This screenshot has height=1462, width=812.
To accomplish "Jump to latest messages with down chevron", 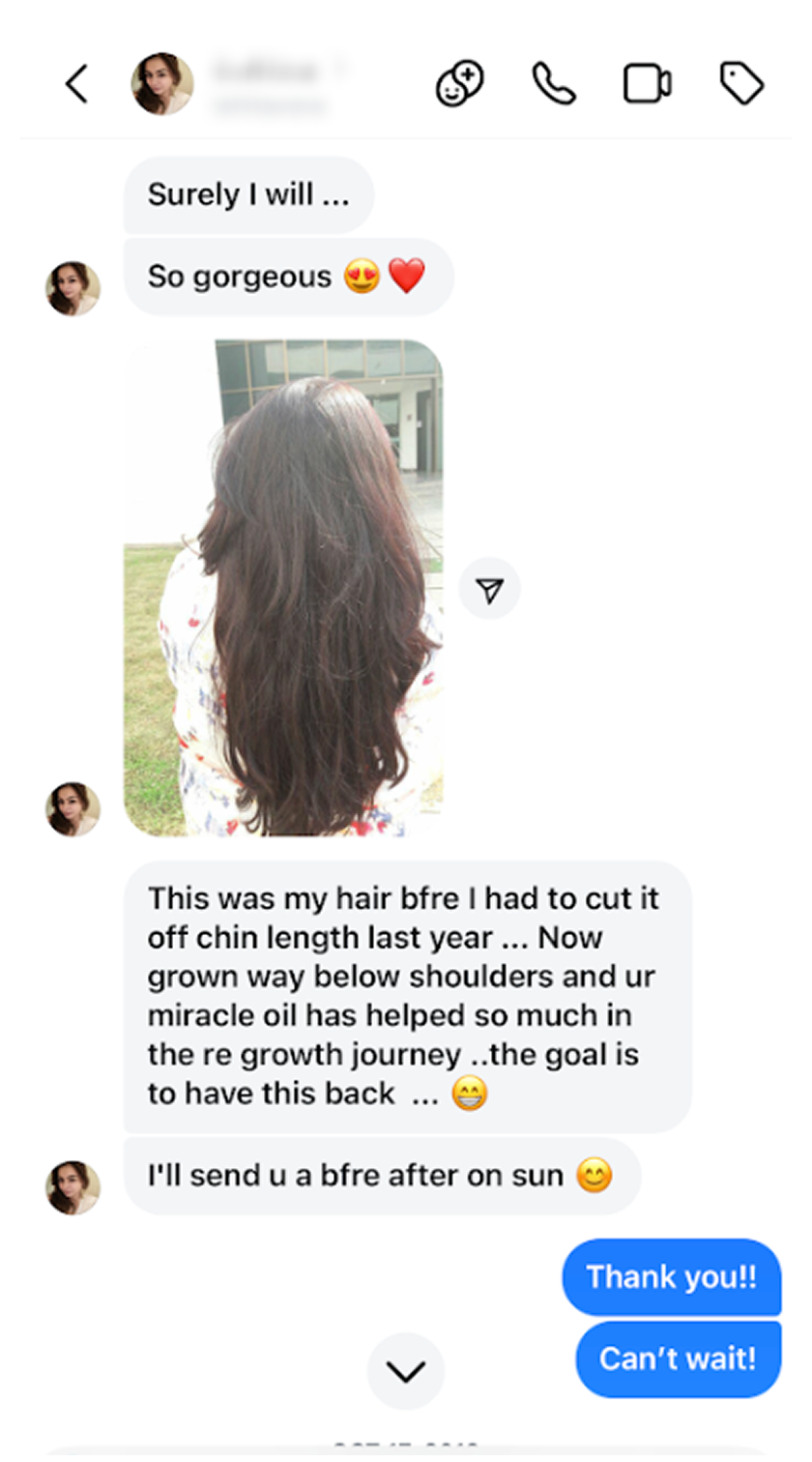I will point(406,1370).
